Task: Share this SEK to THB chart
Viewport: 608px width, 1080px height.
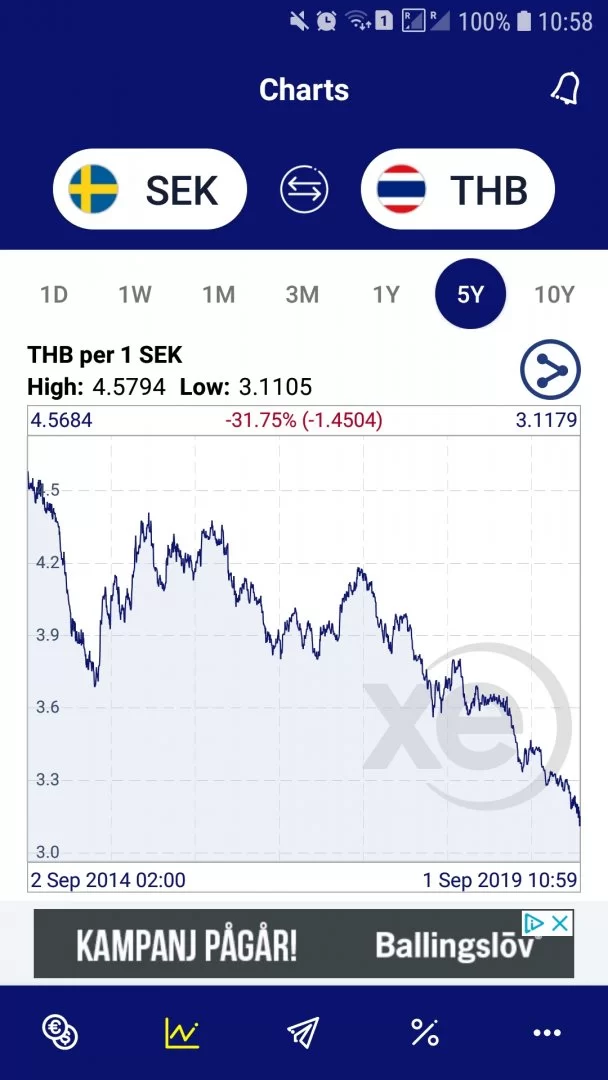Action: (550, 370)
